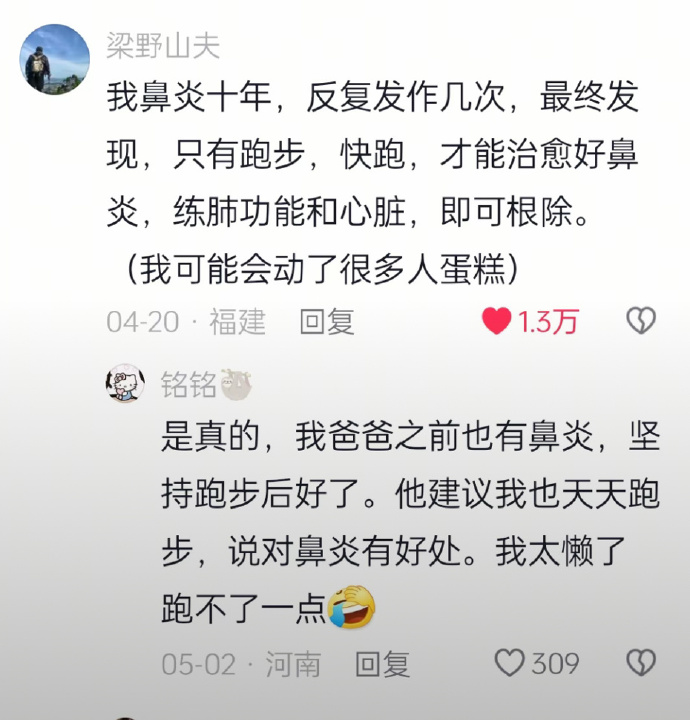
Task: Like 铭铭's comment with 309 likes
Action: [510, 662]
